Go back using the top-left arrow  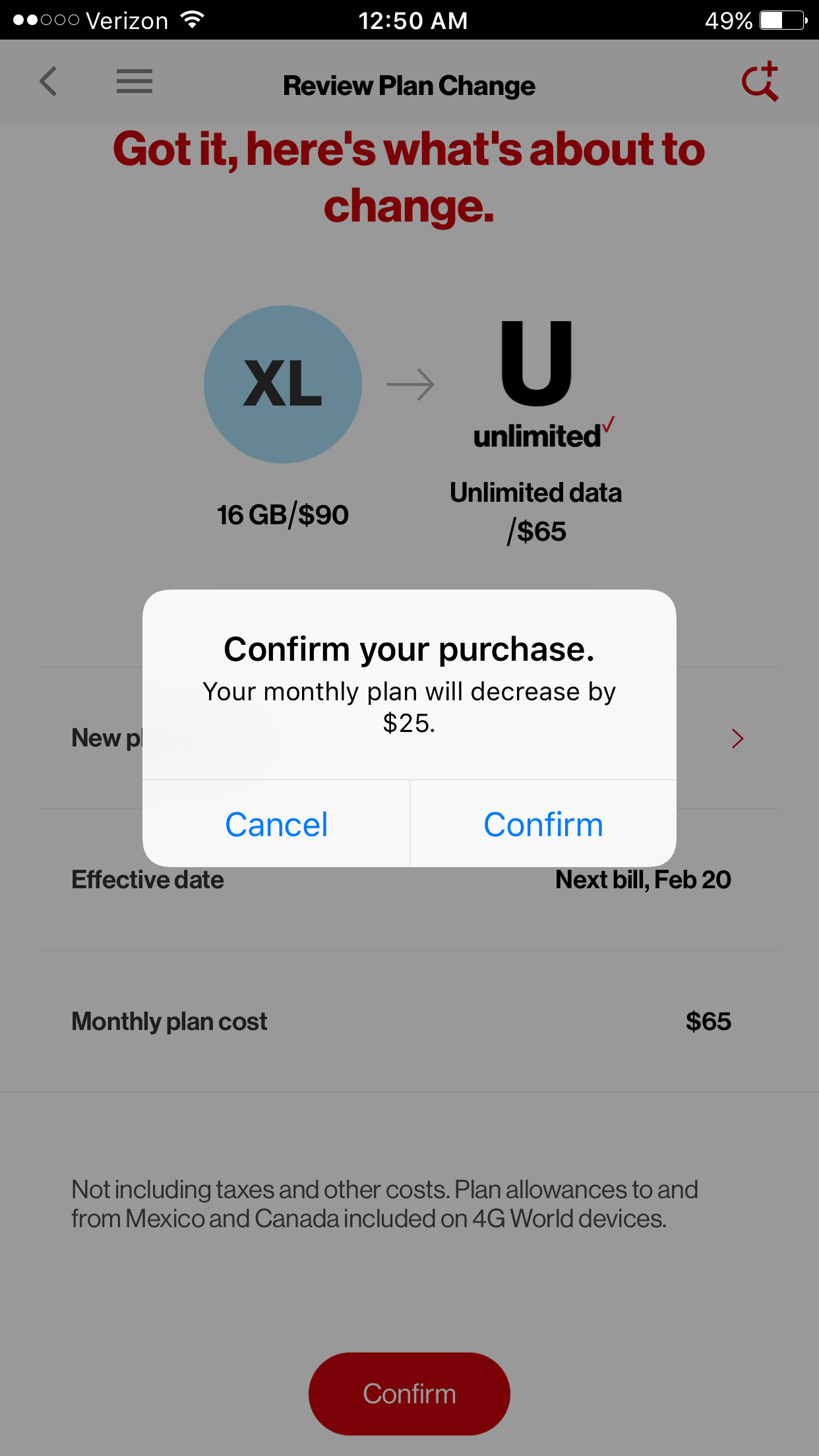pyautogui.click(x=48, y=82)
